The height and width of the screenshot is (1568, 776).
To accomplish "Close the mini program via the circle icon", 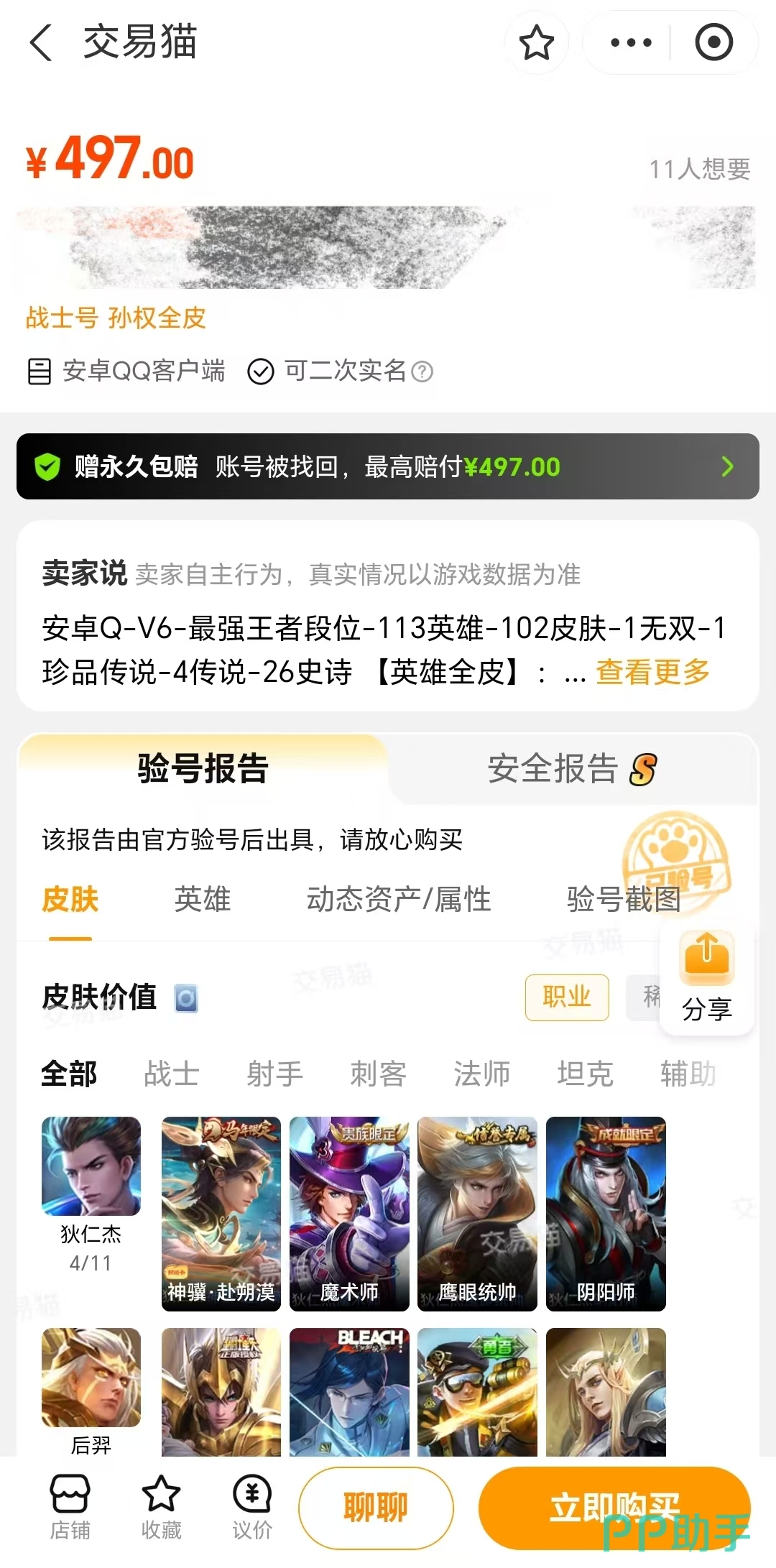I will [x=713, y=42].
